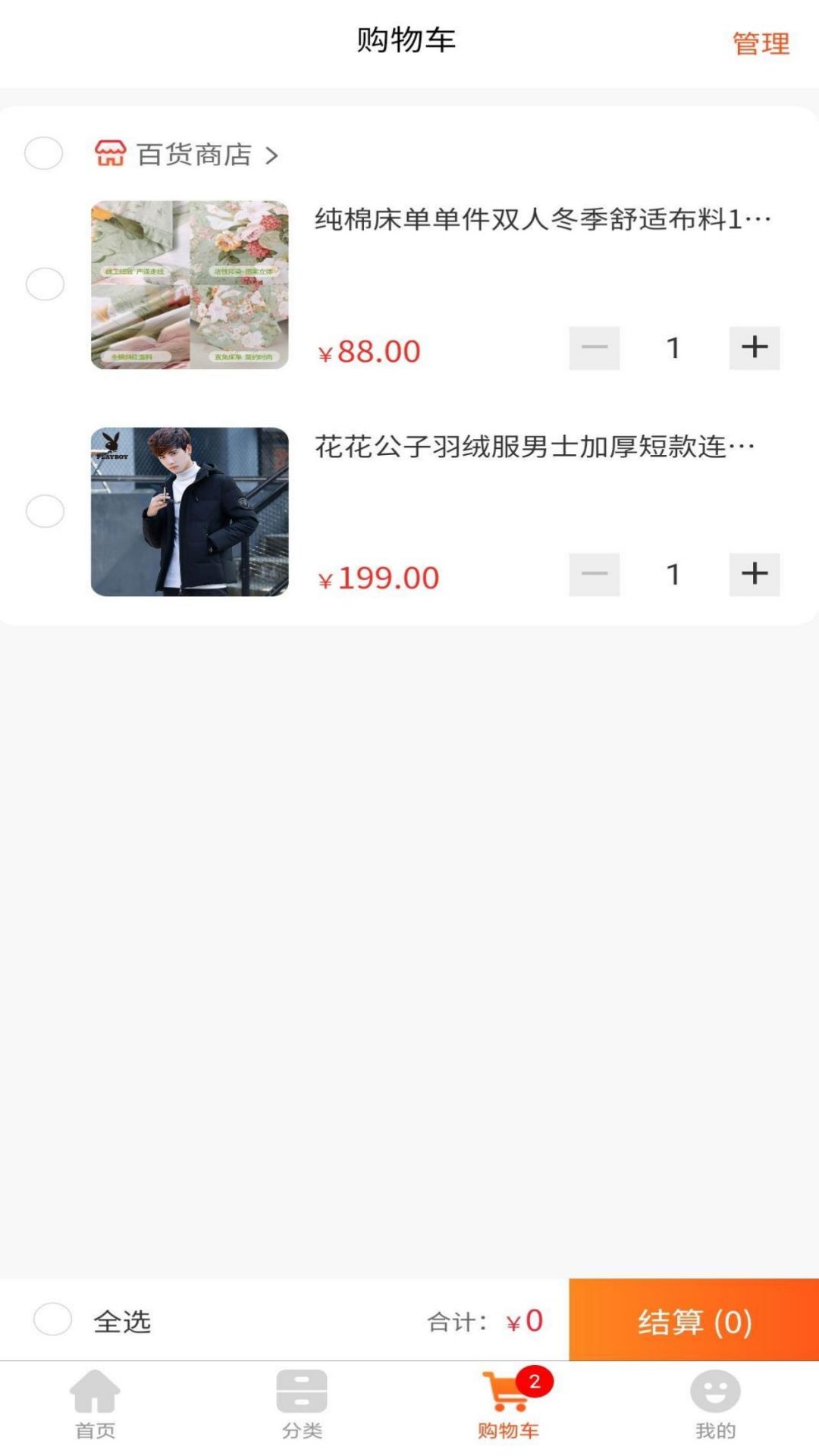
Task: Decrease quantity of the ¥199.00 jacket
Action: click(x=595, y=575)
